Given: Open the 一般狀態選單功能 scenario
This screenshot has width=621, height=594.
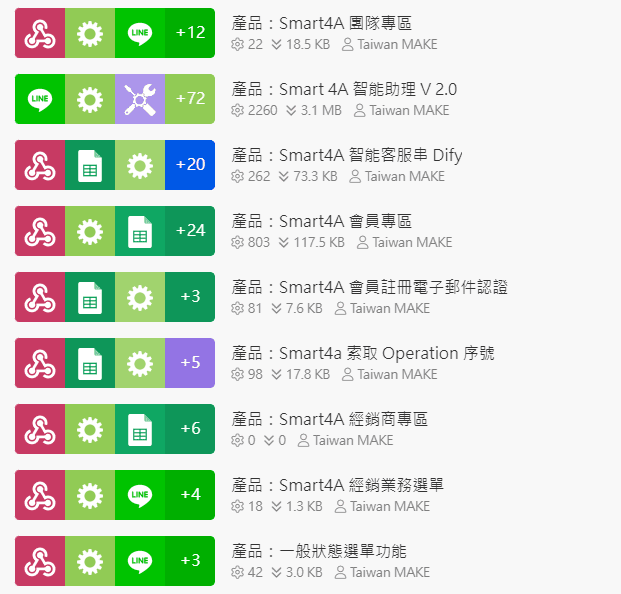Looking at the screenshot, I should tap(319, 551).
